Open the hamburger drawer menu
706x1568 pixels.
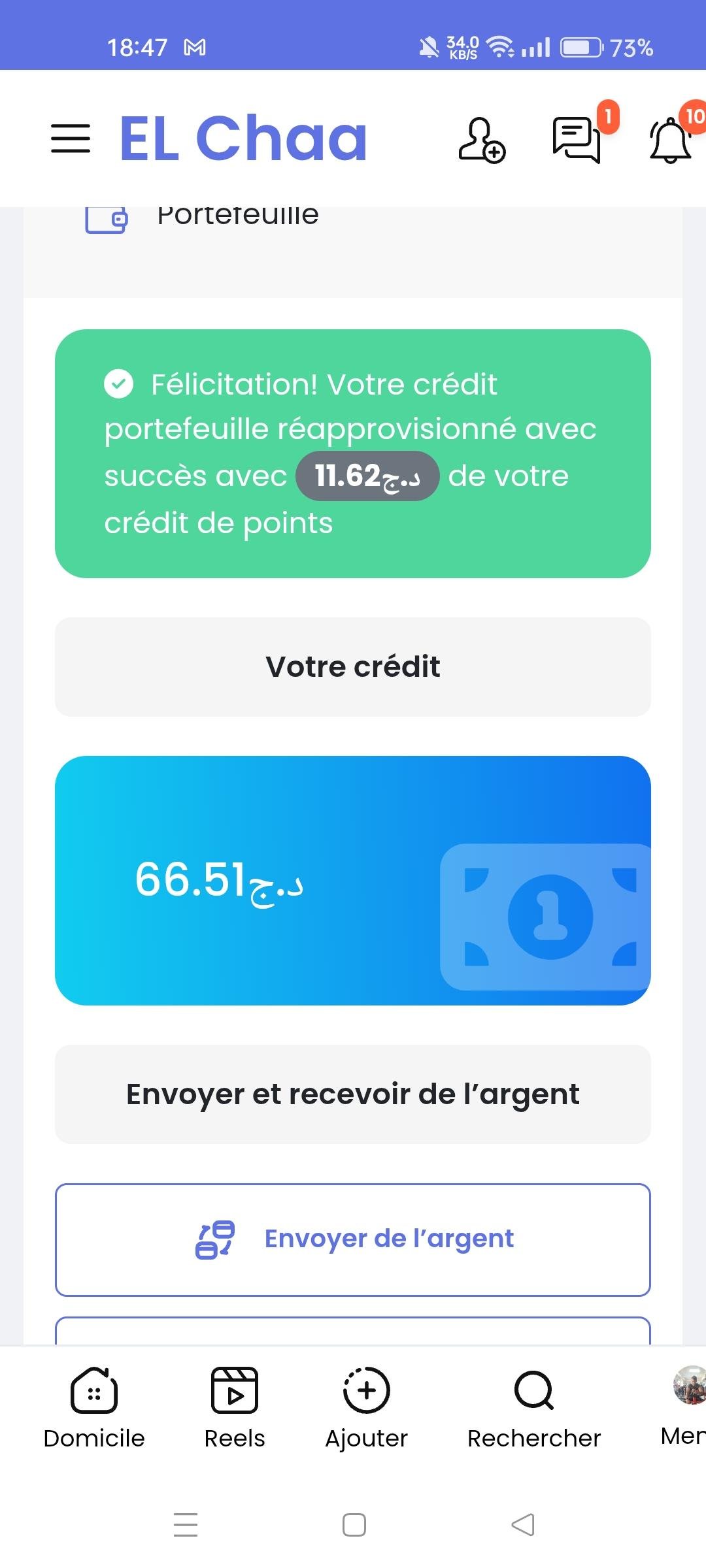click(71, 139)
